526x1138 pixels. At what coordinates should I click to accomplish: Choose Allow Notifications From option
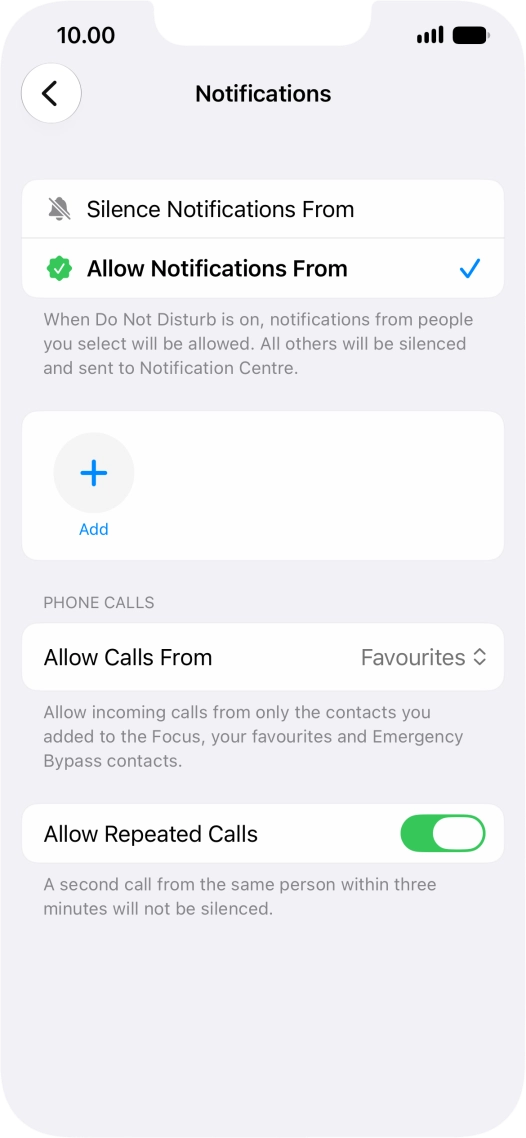click(263, 269)
